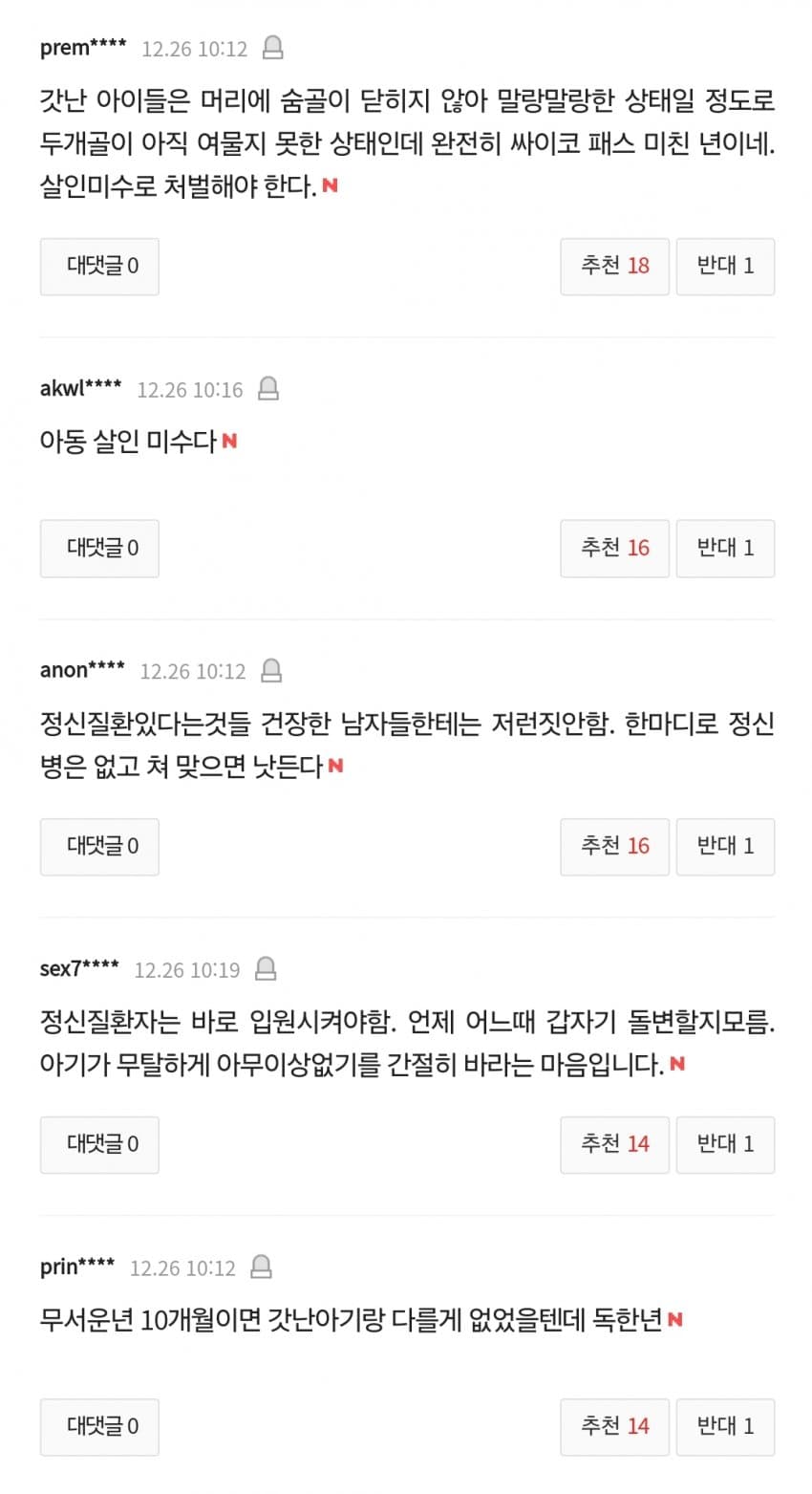812x1494 pixels.
Task: Recommend the sex7**** comment
Action: click(614, 1145)
